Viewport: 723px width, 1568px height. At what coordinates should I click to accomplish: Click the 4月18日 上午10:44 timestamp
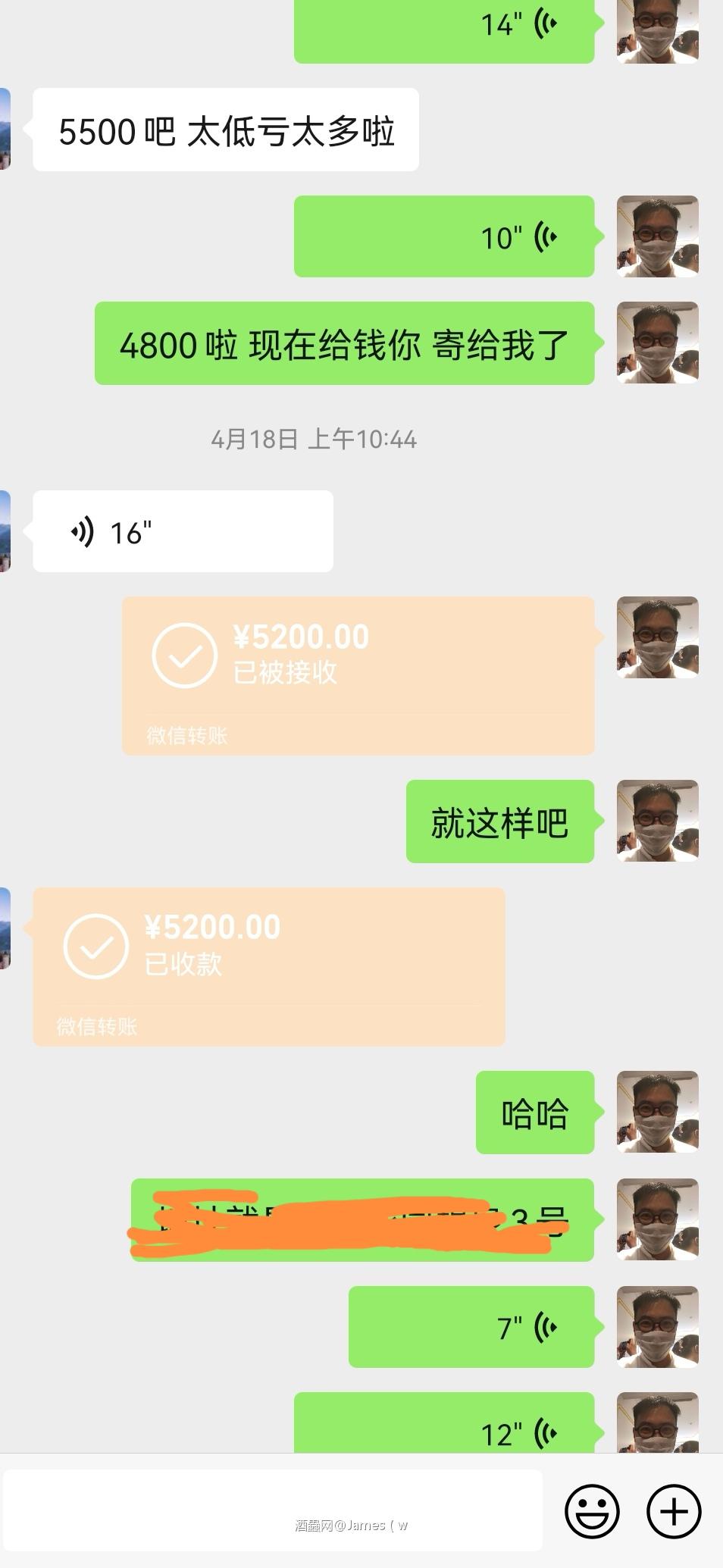pos(314,437)
